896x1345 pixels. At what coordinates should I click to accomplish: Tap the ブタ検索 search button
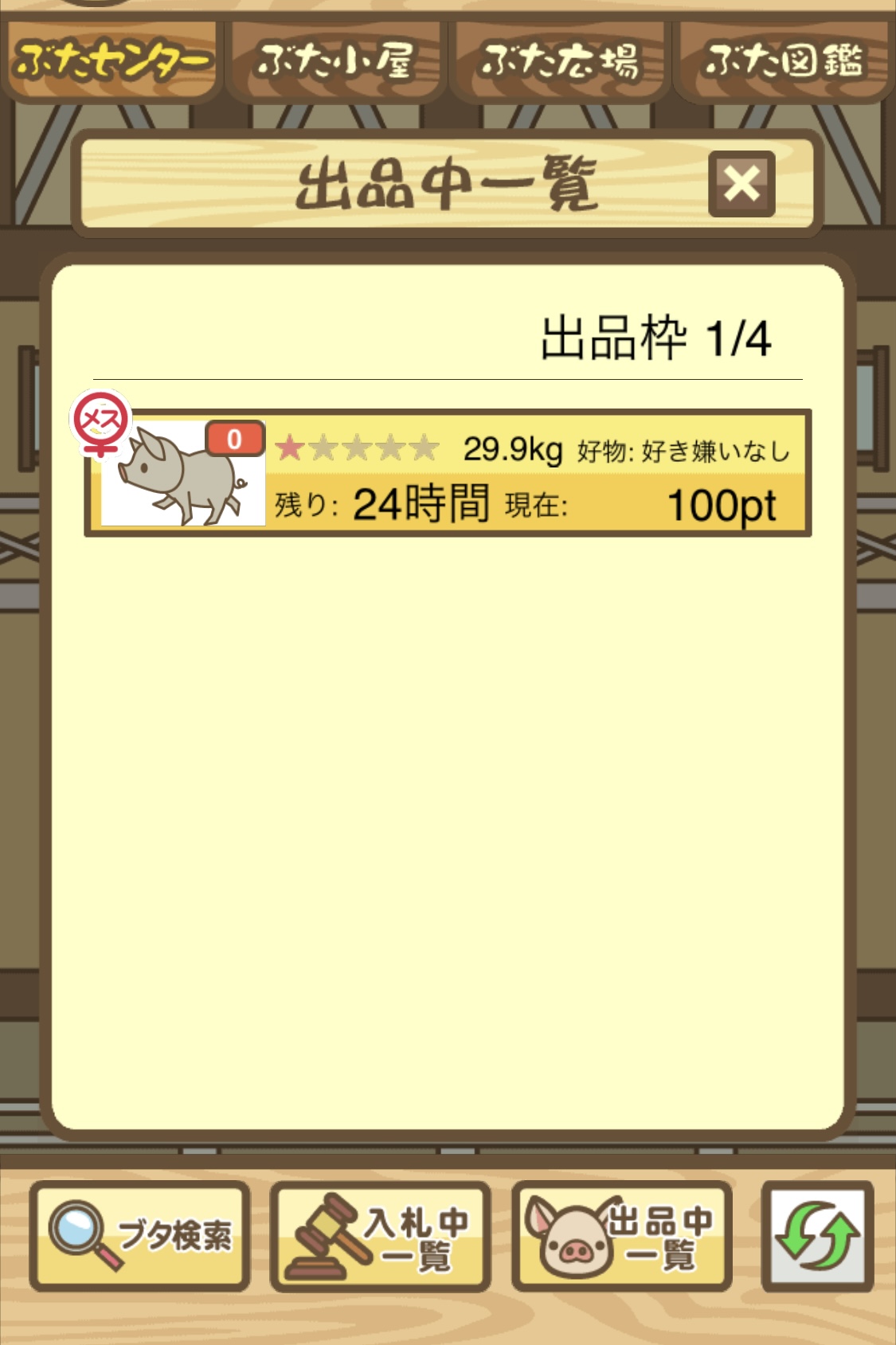tap(140, 1236)
